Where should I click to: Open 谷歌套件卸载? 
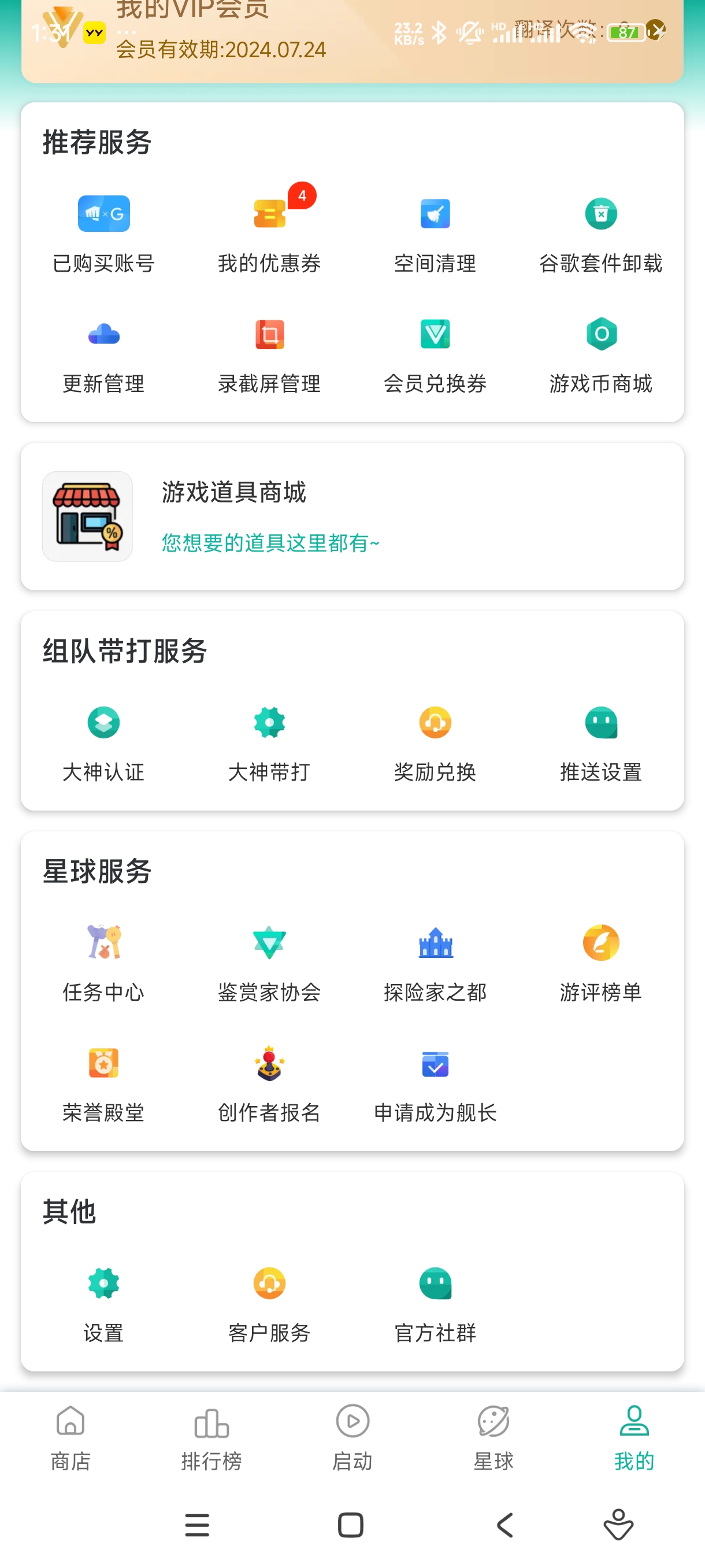click(x=600, y=234)
